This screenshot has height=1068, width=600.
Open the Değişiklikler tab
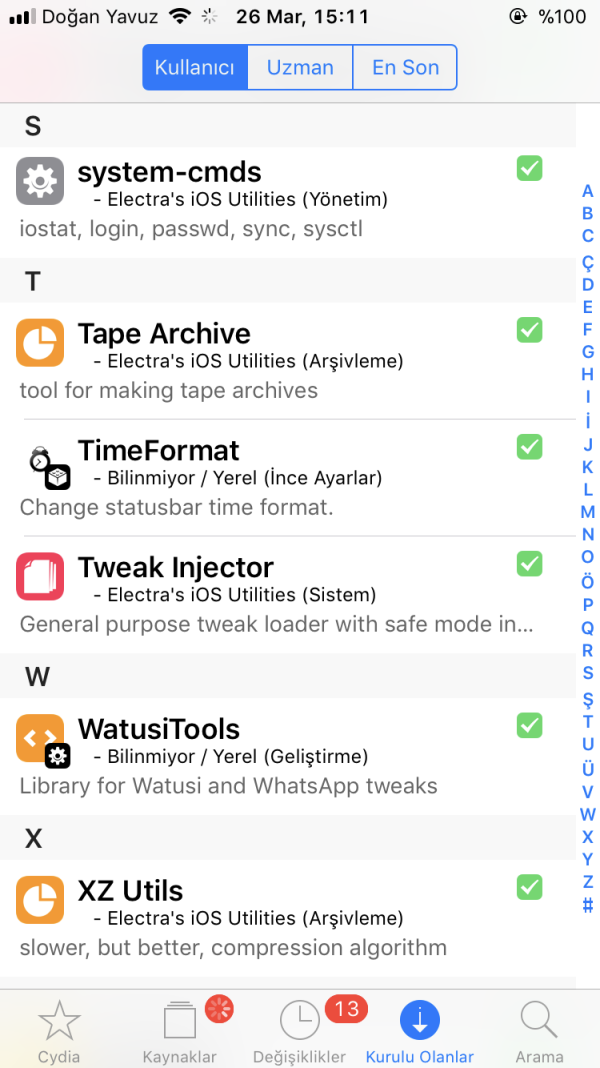point(300,1031)
